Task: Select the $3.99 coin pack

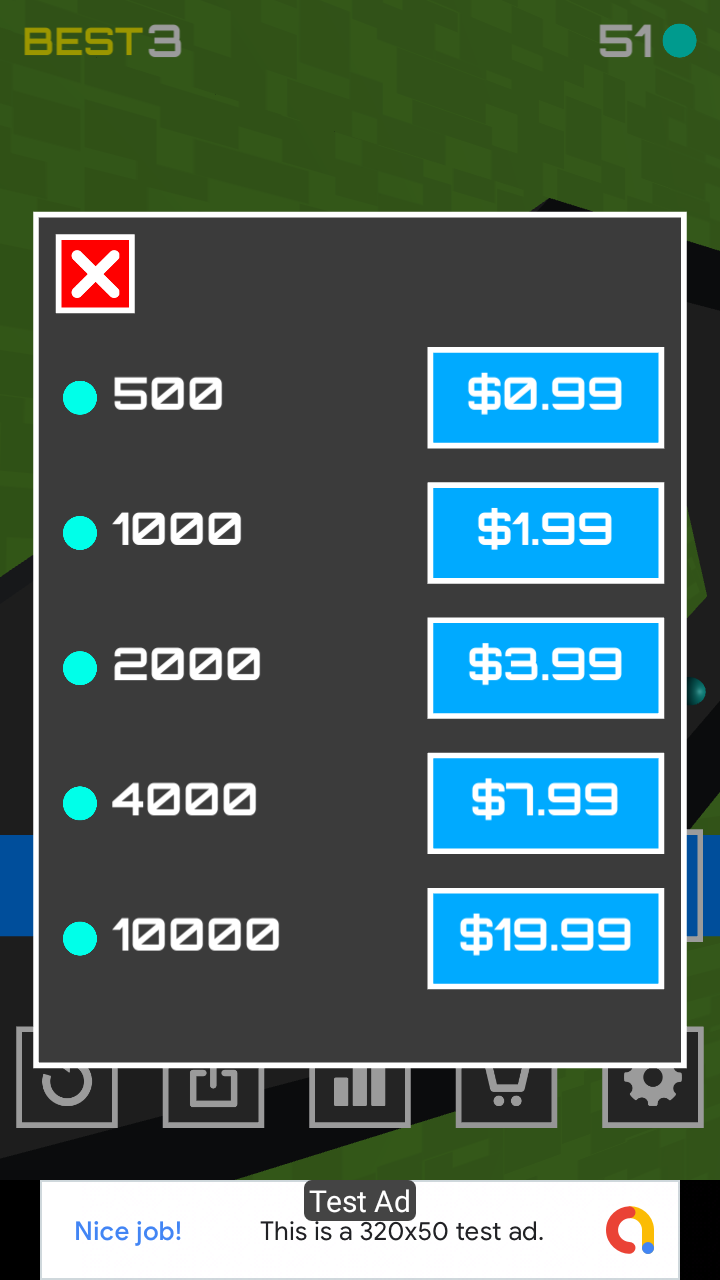Action: point(546,667)
